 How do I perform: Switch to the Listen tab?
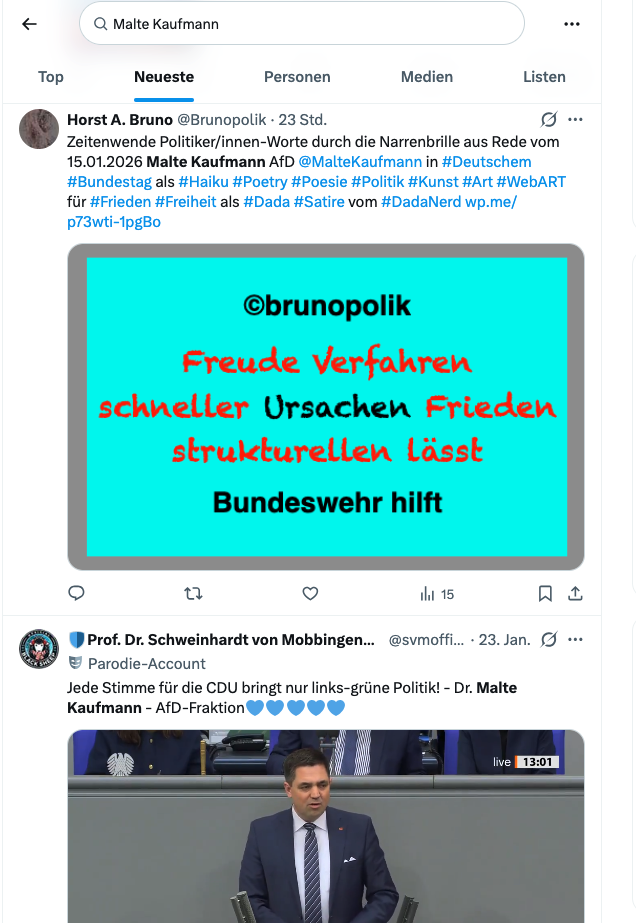(x=544, y=77)
